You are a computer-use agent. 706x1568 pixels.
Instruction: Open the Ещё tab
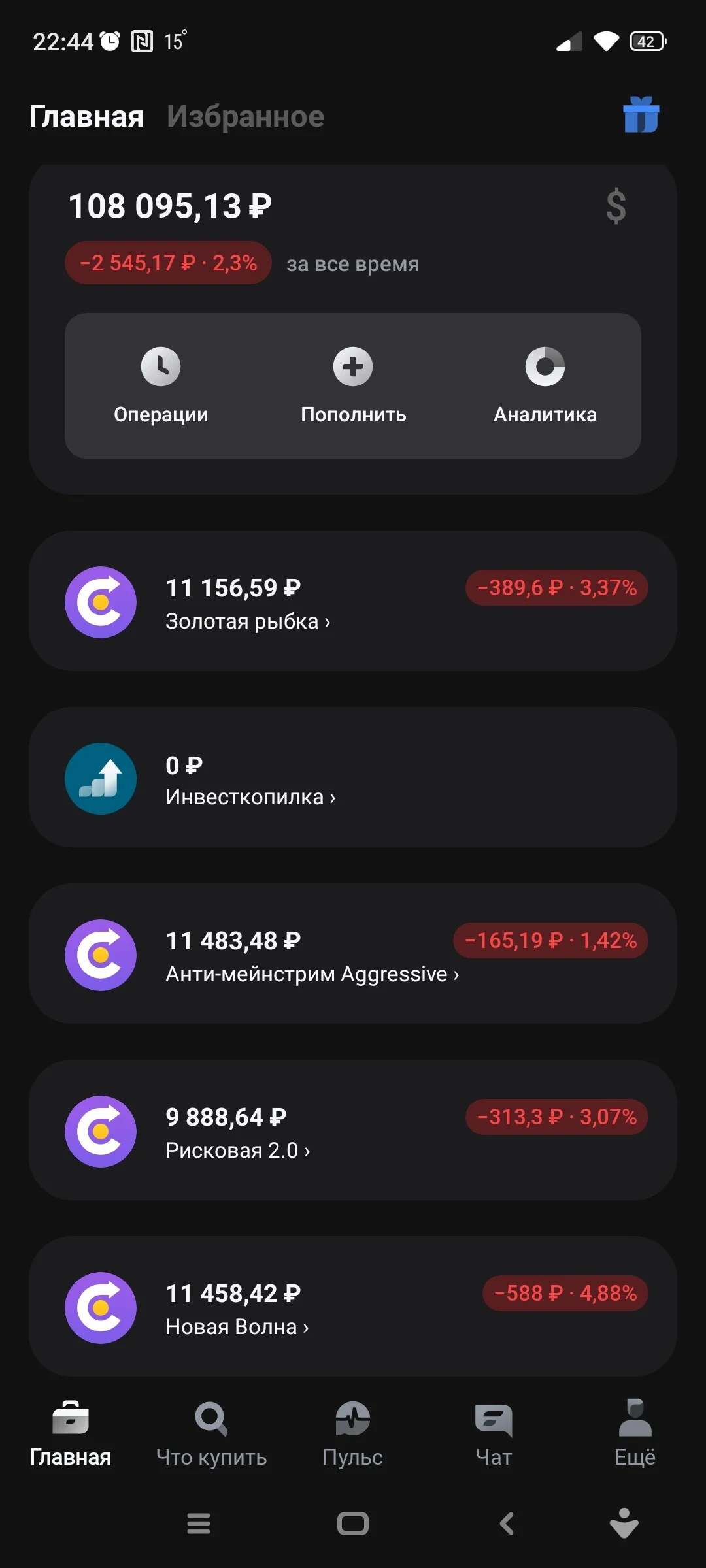635,1434
